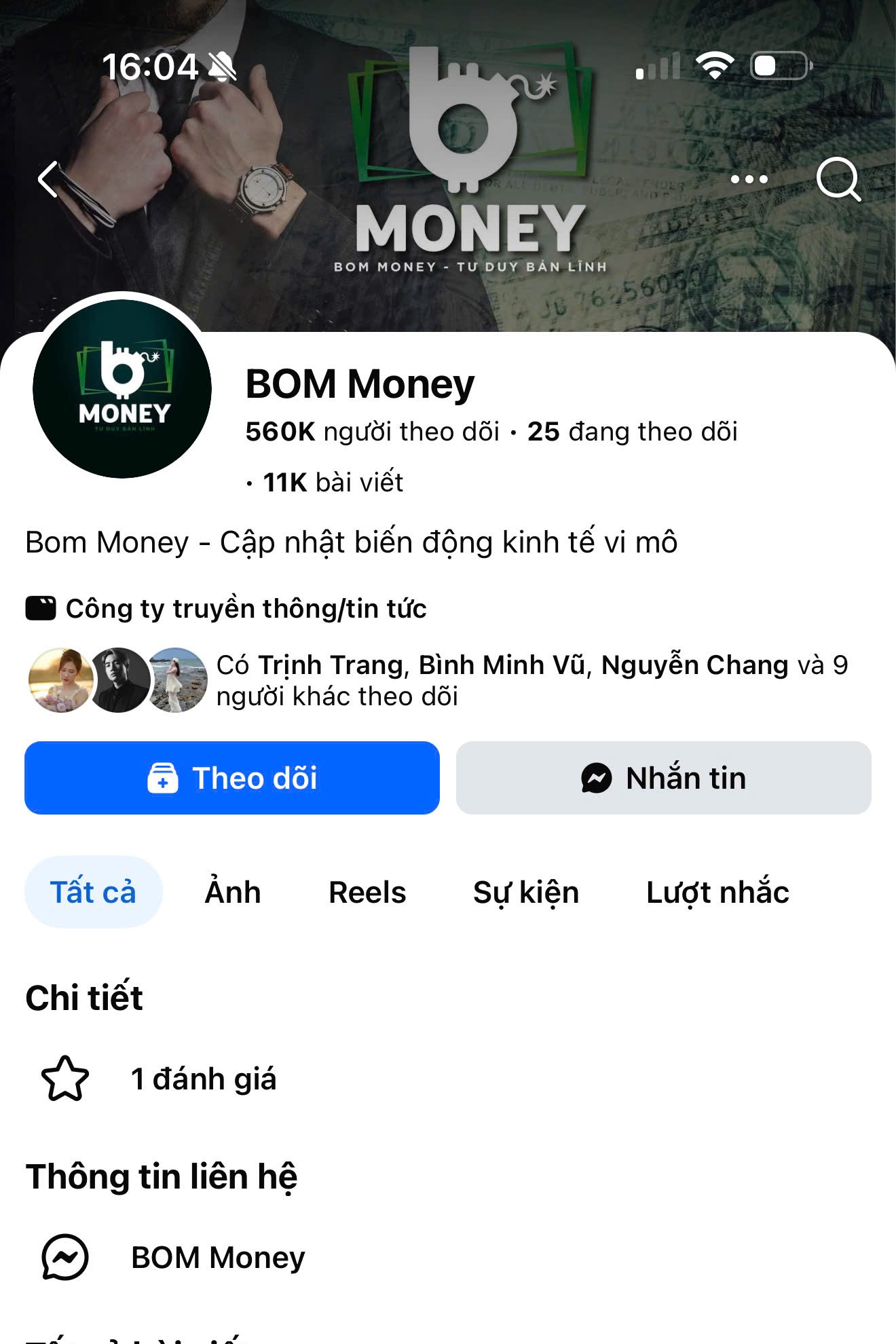Switch to the Lượt nhắc tab
Screen dimensions: 896x1344
coord(717,892)
